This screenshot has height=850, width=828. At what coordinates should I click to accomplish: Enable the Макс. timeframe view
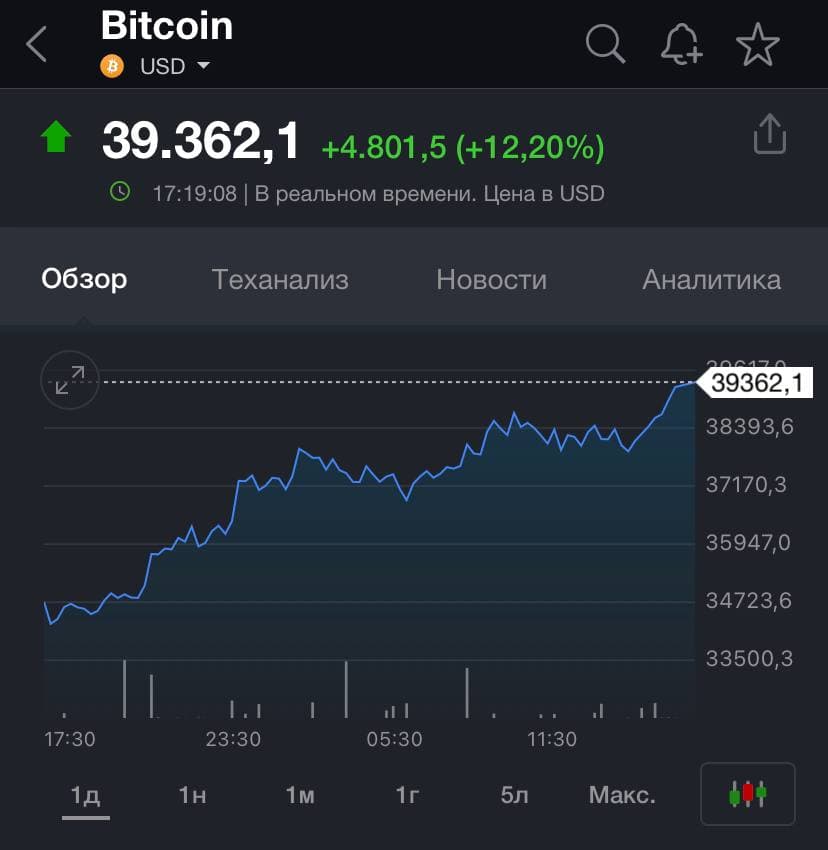(622, 794)
